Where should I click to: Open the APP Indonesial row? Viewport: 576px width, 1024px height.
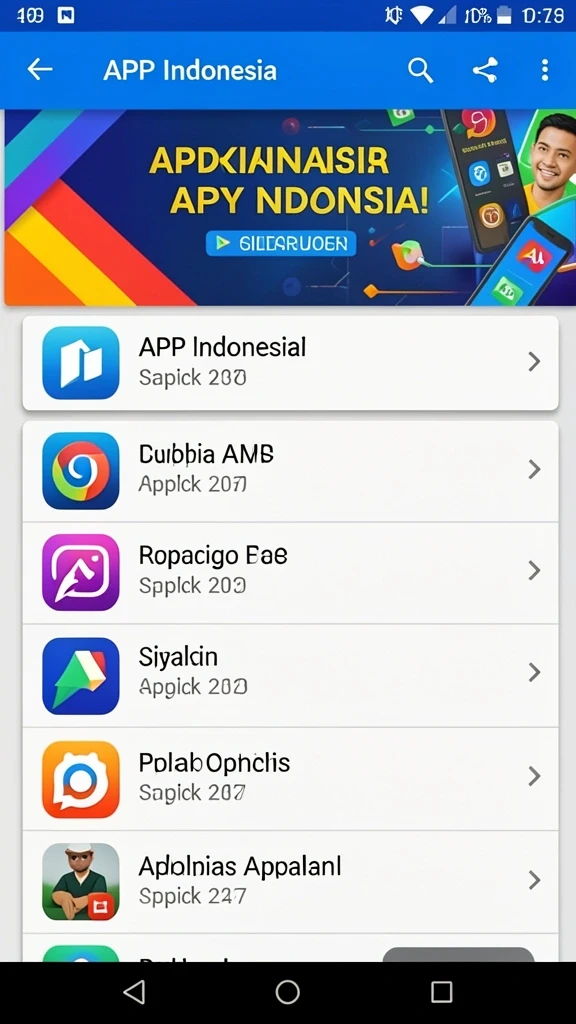tap(291, 363)
